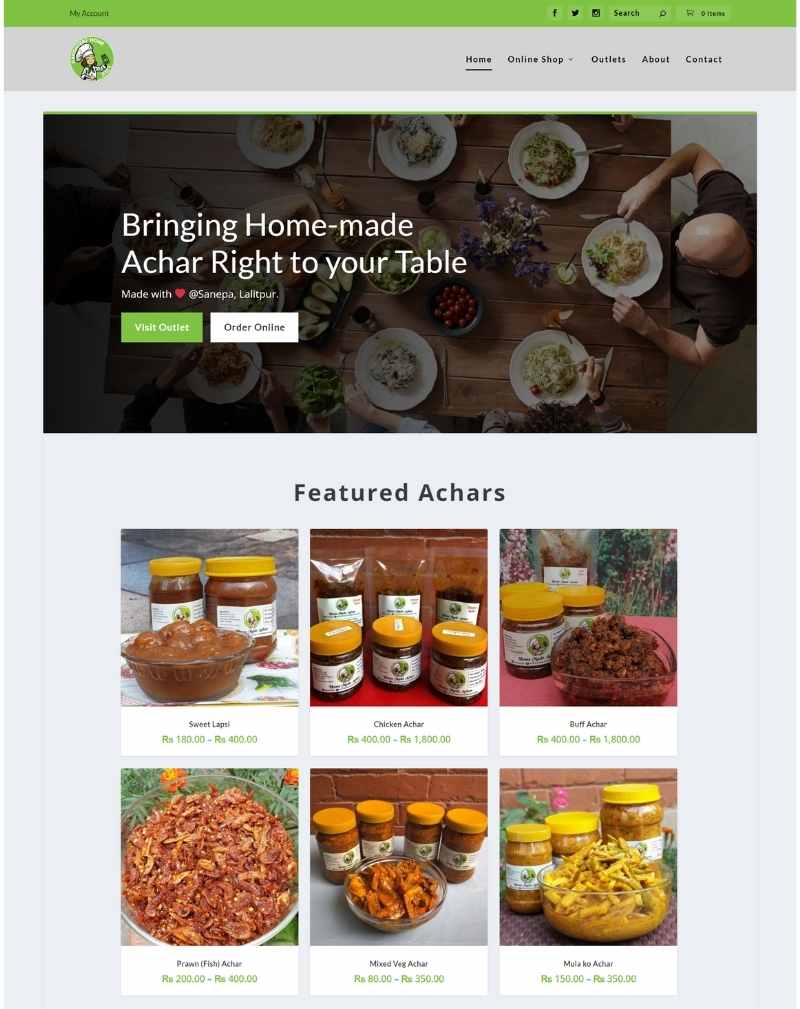
Task: Open the Sweet Lapsi product card
Action: [x=209, y=640]
